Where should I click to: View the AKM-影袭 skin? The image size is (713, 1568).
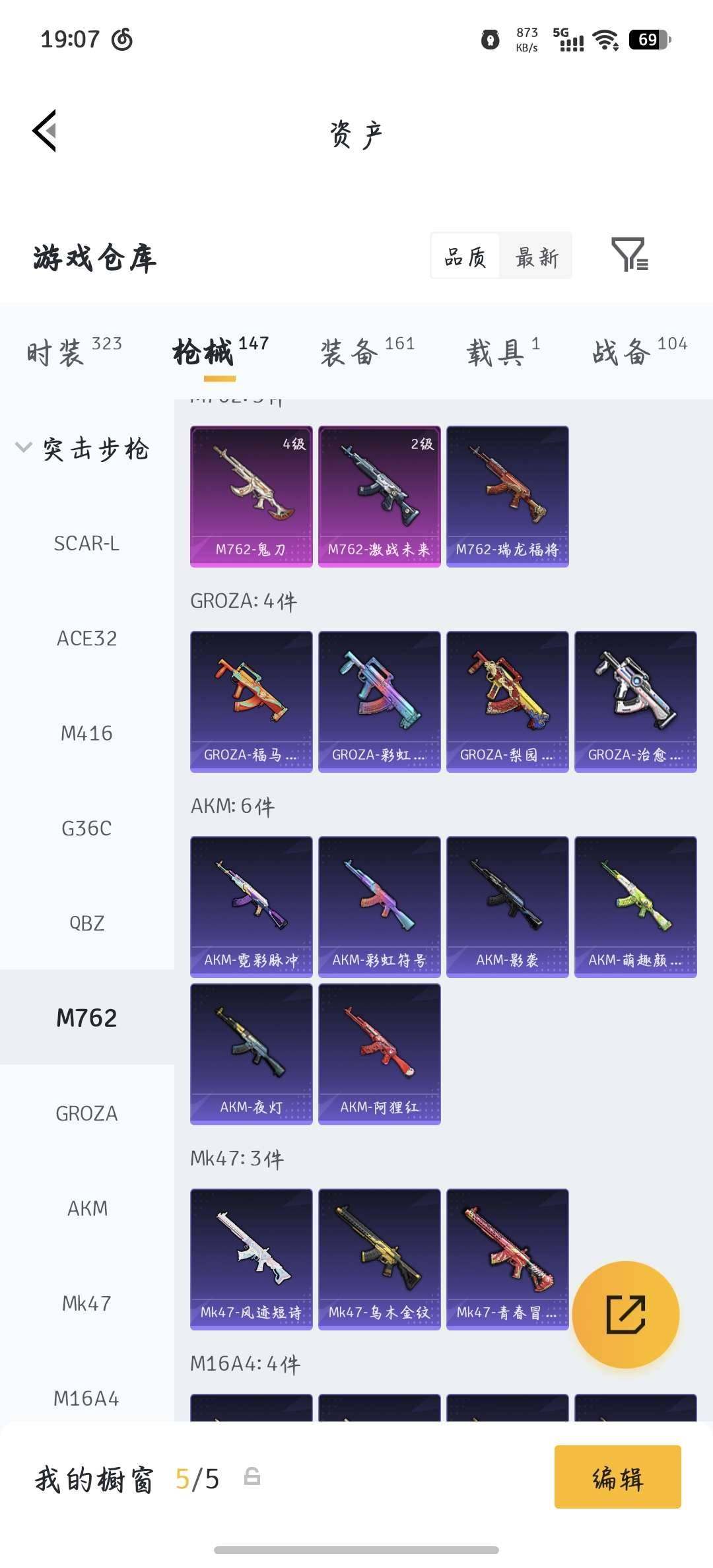507,907
